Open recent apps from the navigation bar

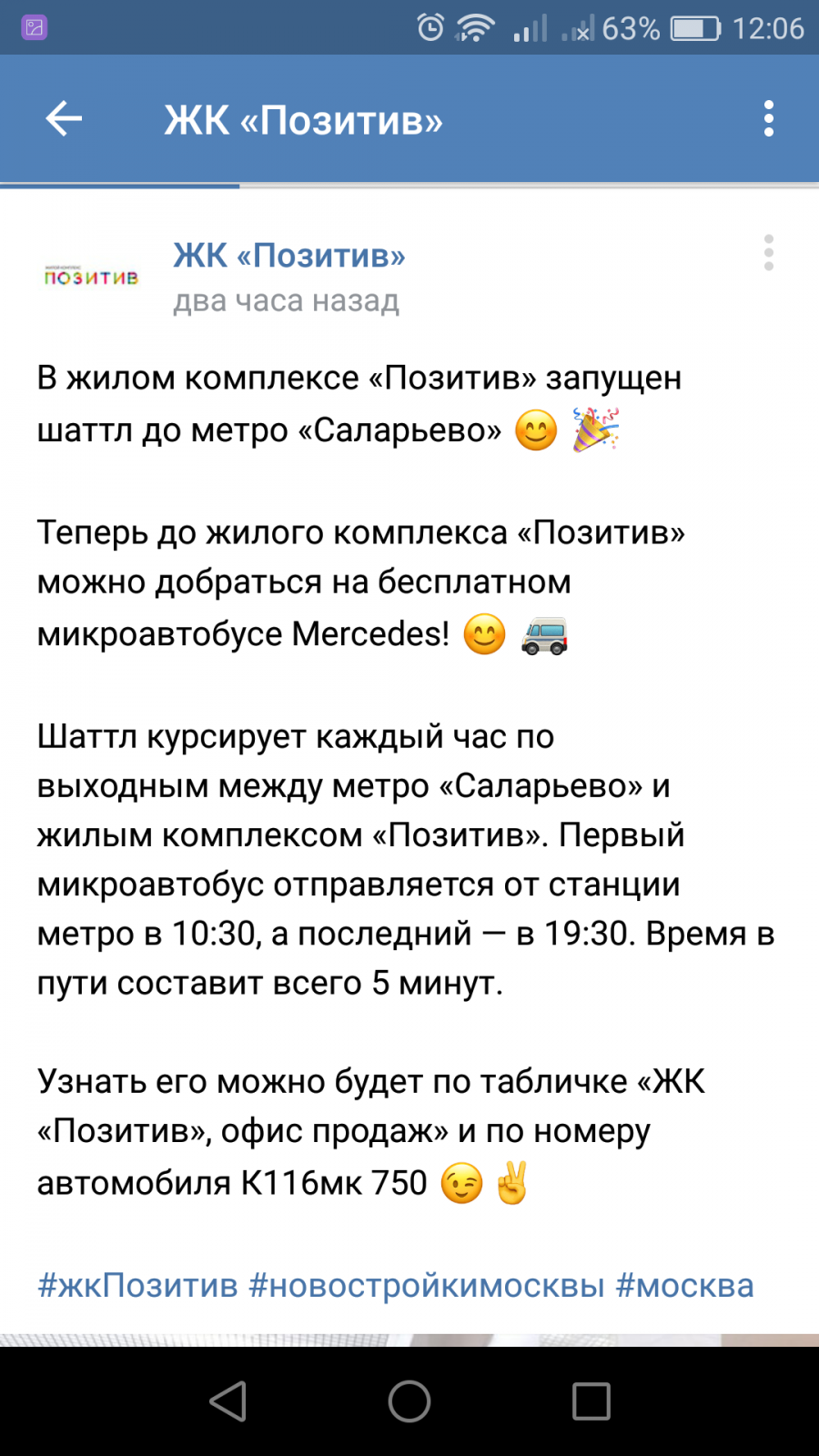pyautogui.click(x=591, y=1401)
